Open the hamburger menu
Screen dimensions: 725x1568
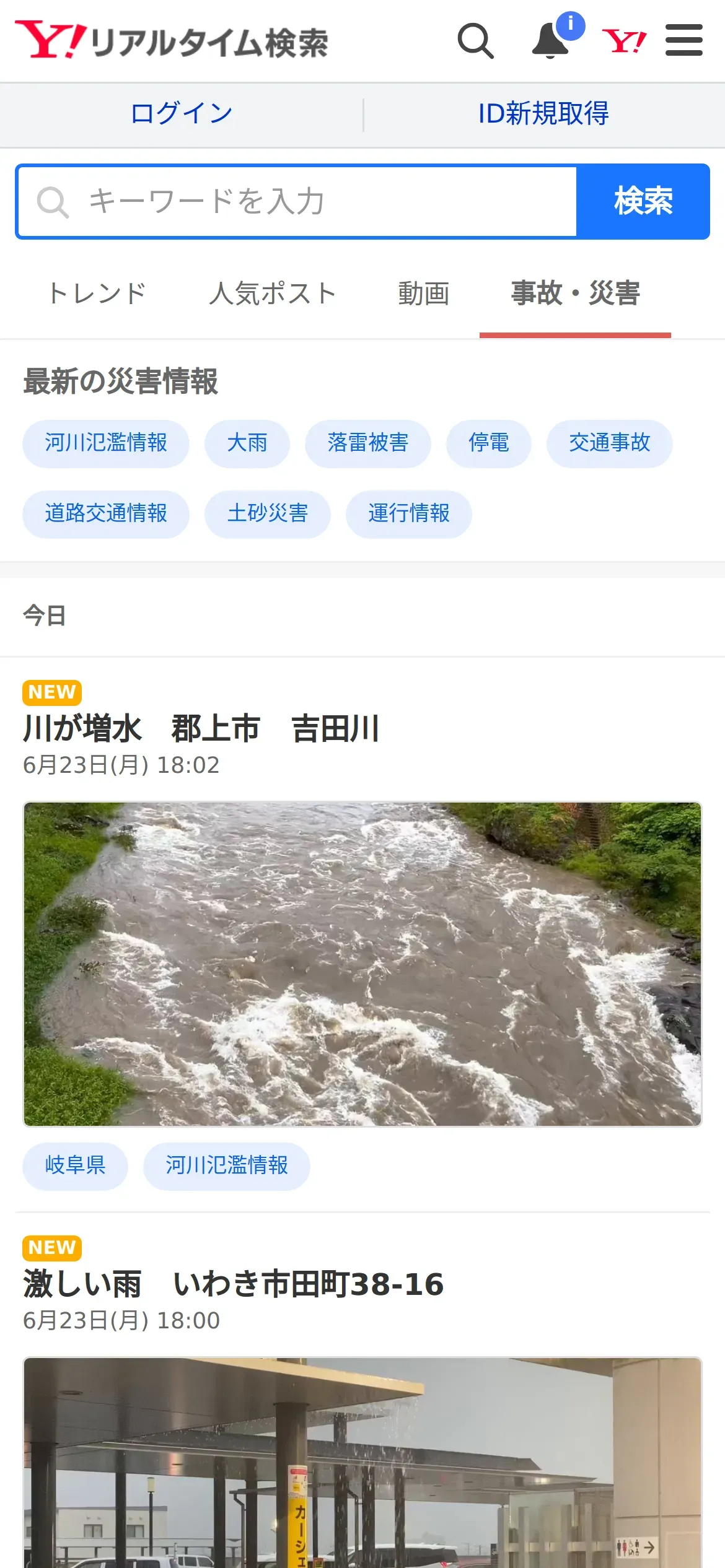click(x=683, y=41)
